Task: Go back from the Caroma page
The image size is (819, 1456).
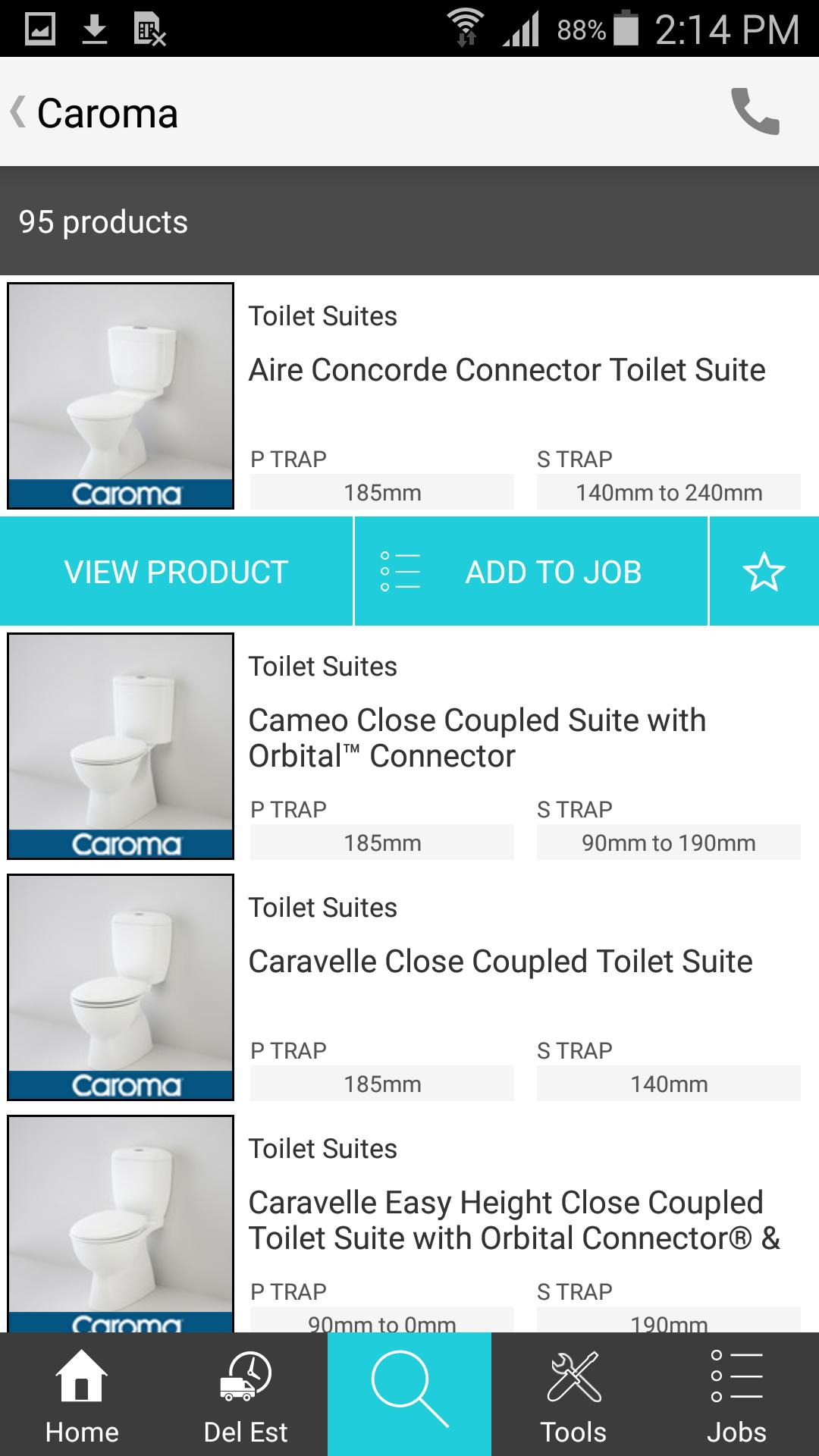Action: 18,113
